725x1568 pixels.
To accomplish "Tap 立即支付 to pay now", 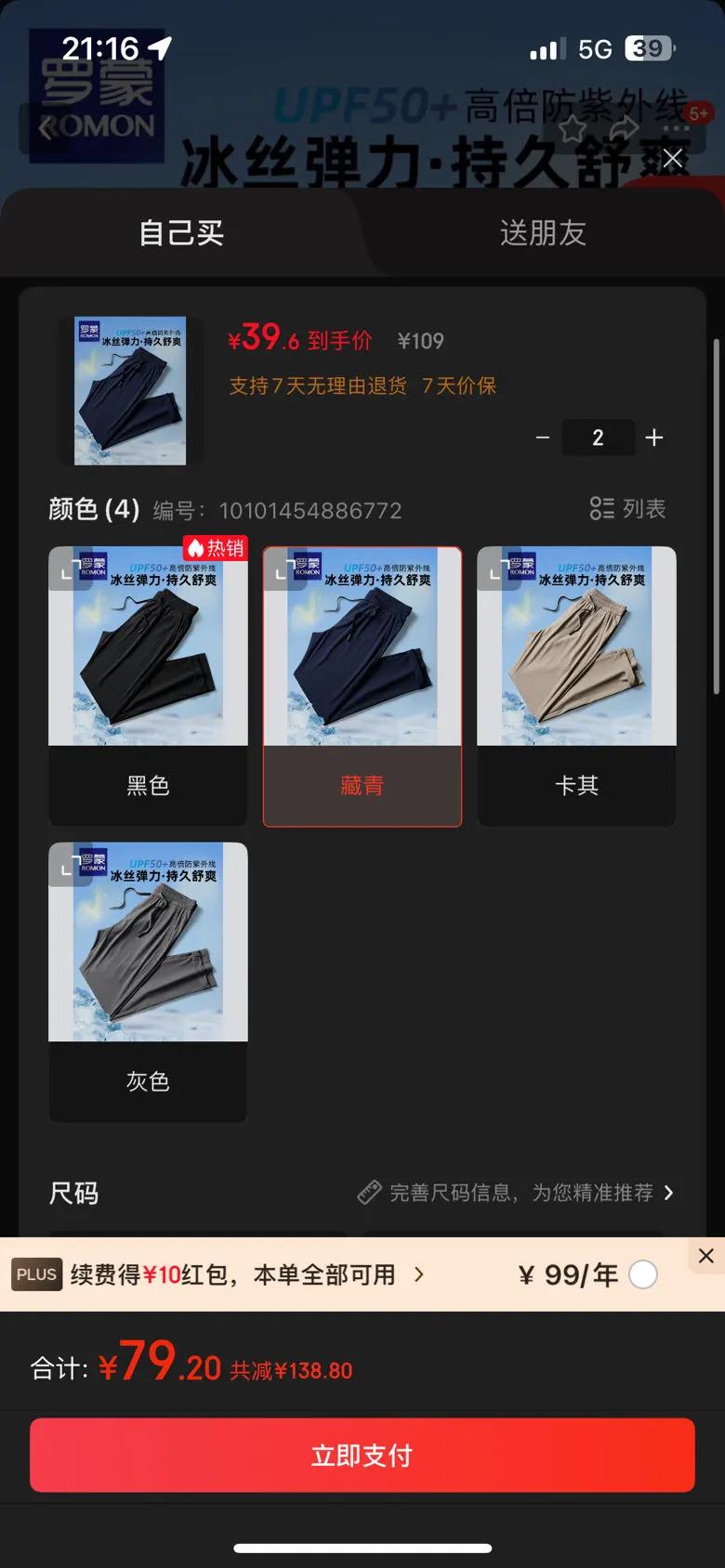I will click(362, 1455).
